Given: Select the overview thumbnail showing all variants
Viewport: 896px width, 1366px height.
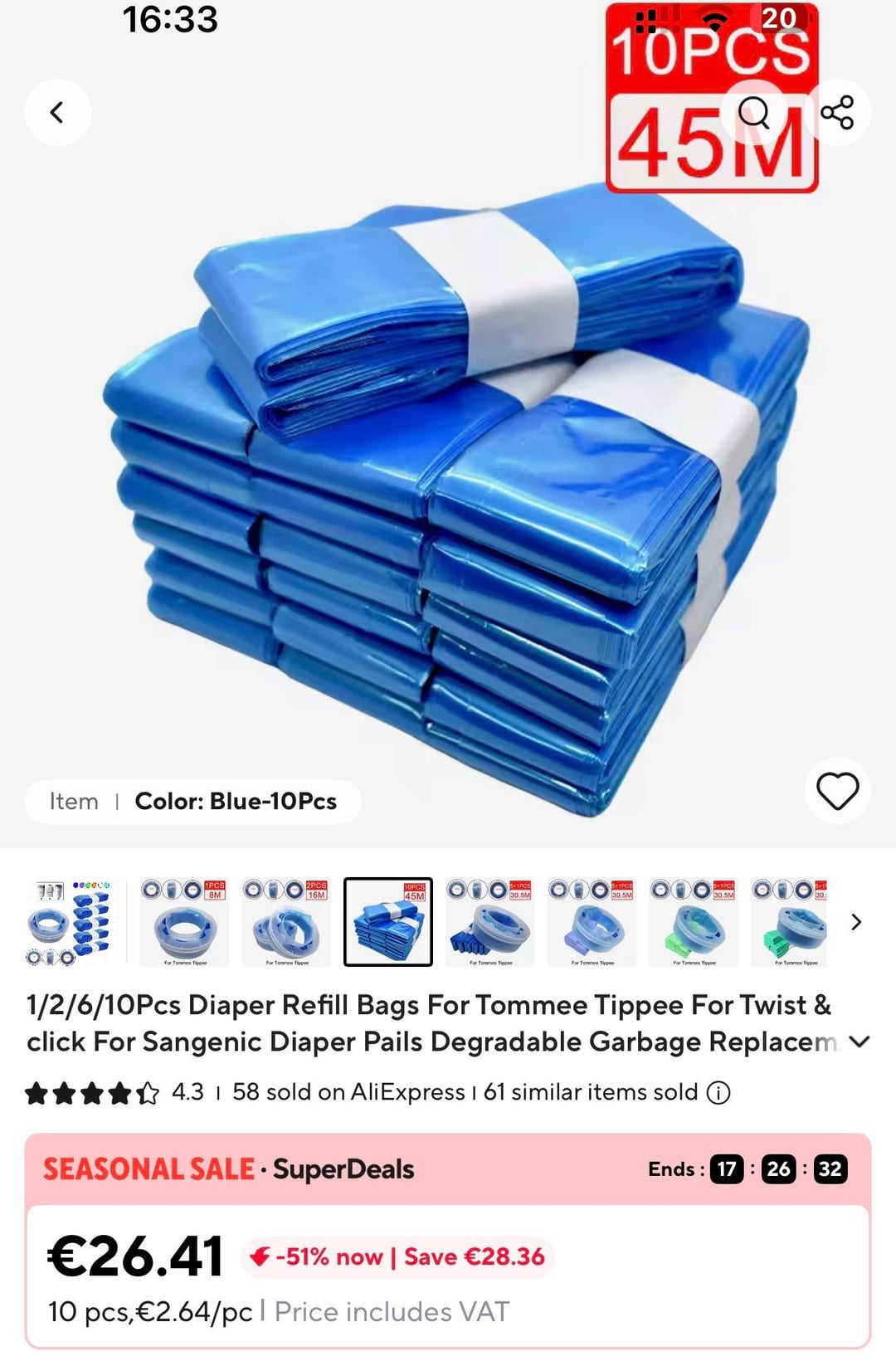Looking at the screenshot, I should pyautogui.click(x=70, y=922).
